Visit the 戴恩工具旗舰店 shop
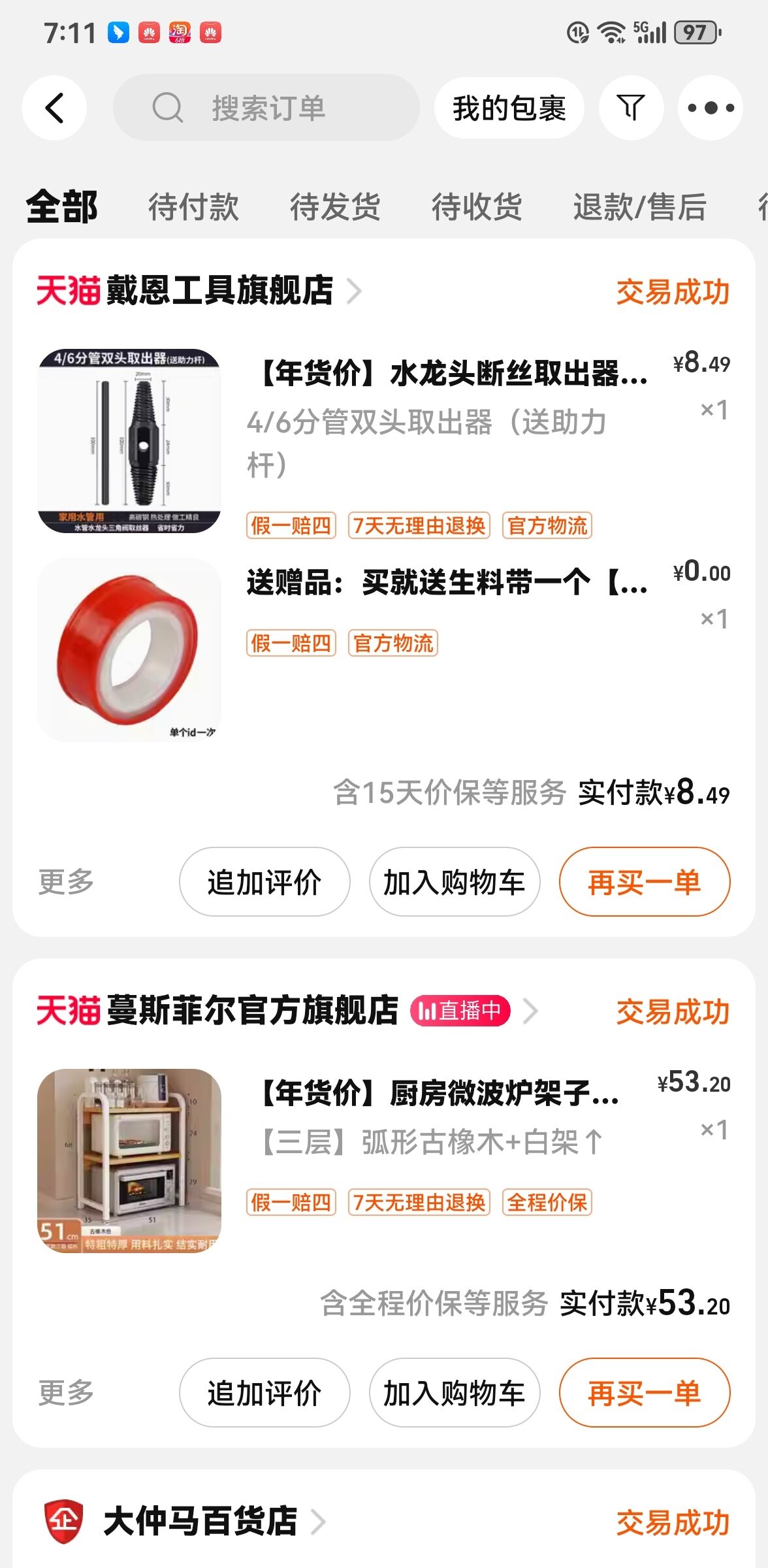The height and width of the screenshot is (1568, 768). [219, 291]
